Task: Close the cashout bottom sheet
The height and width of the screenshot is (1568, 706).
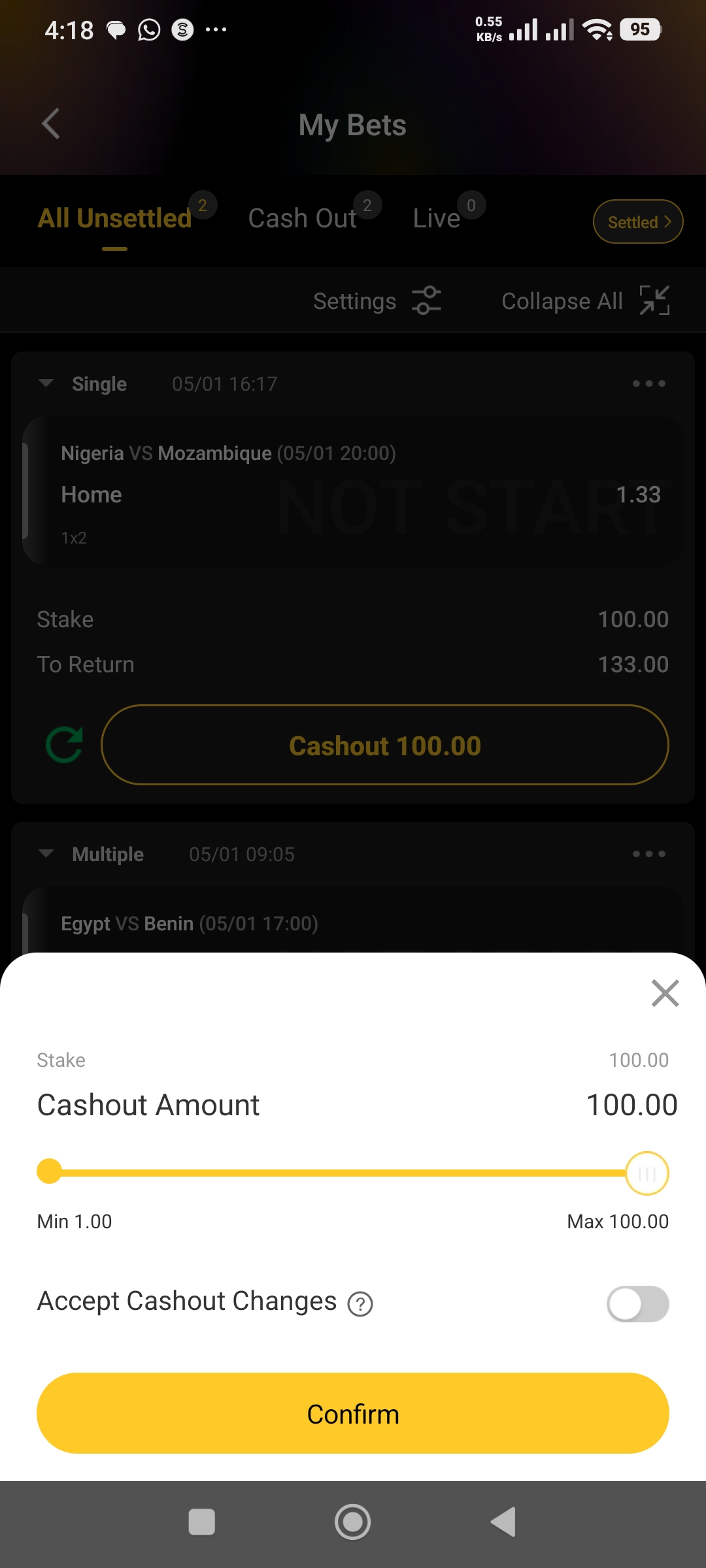Action: pos(665,993)
